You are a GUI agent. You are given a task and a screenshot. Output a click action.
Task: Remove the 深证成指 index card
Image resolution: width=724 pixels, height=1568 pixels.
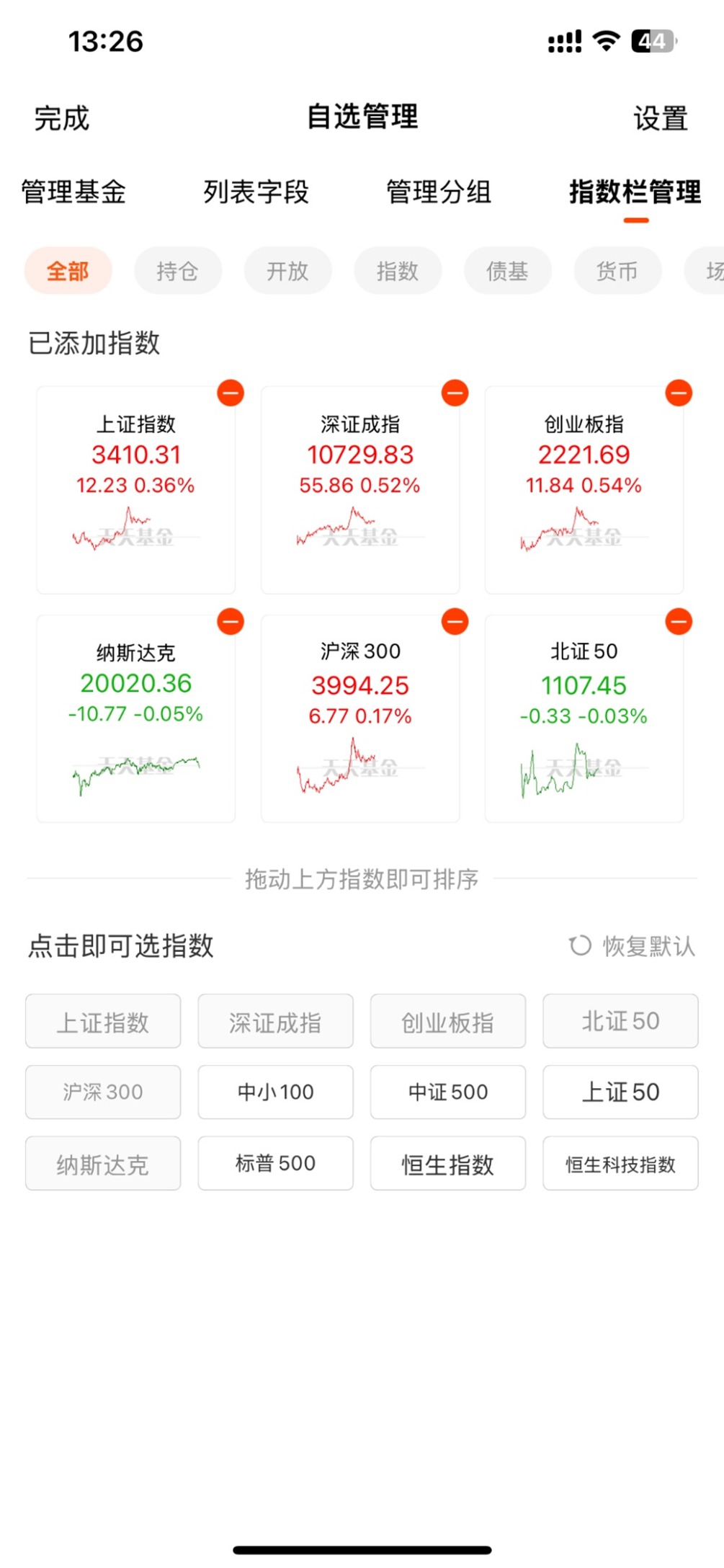pyautogui.click(x=455, y=393)
